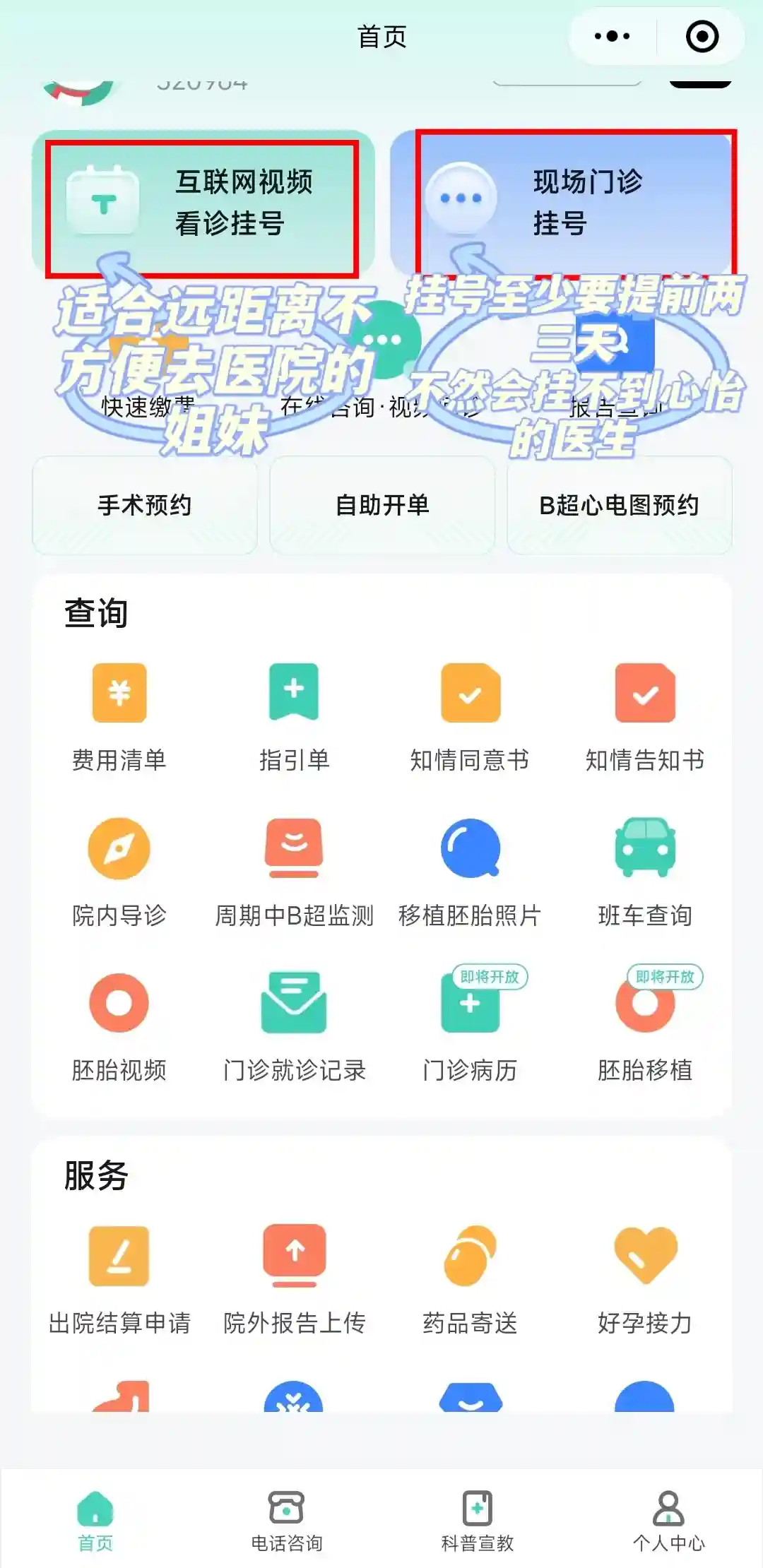This screenshot has width=763, height=1568.
Task: Tap the 手术预约 button
Action: pyautogui.click(x=145, y=506)
